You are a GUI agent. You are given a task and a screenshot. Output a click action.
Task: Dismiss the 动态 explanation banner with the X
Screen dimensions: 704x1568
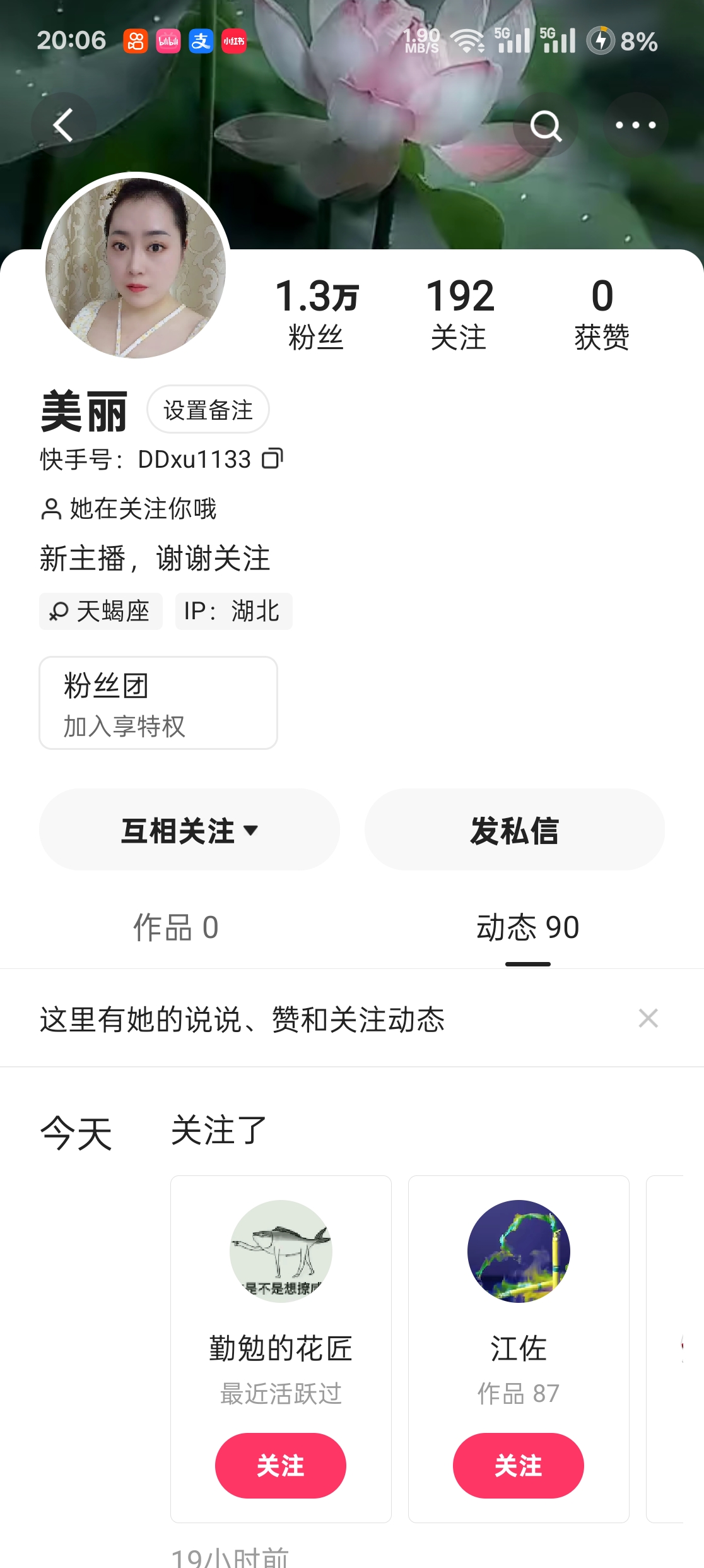647,1018
